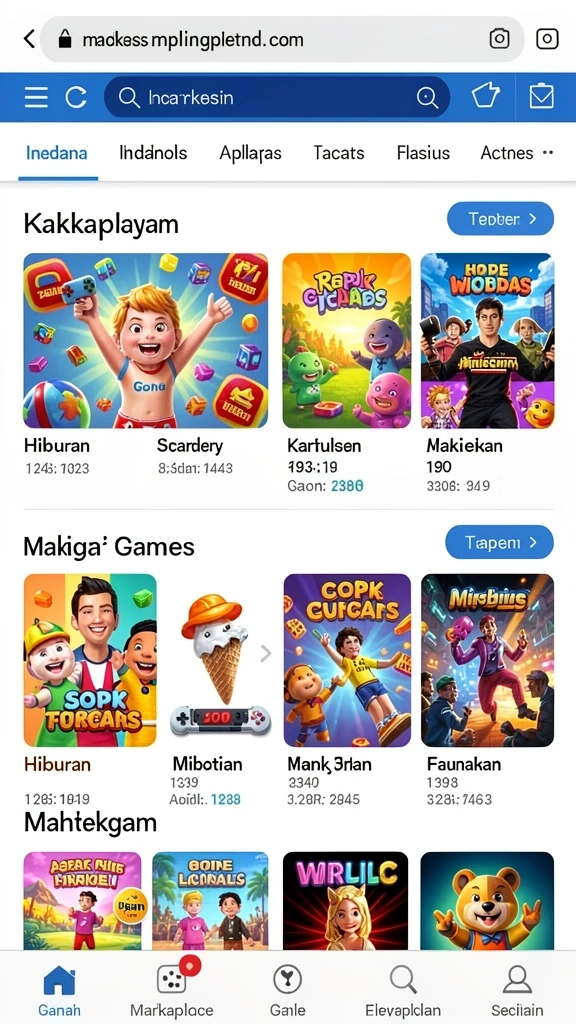Tap the Incarkesin search field
Screen dimensions: 576x1024
click(x=277, y=98)
